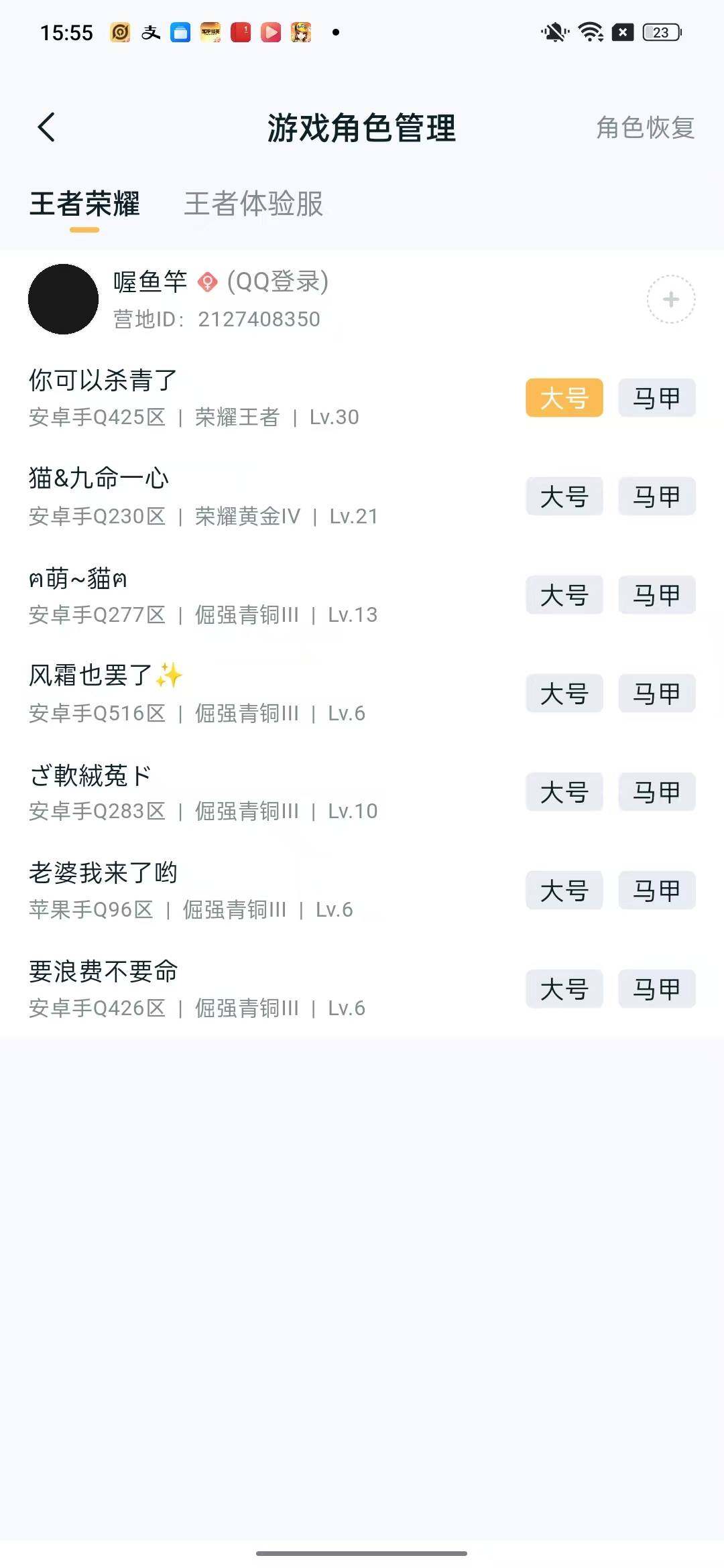724x1568 pixels.
Task: Tap the female gender icon beside 喔鱼竿
Action: coord(208,283)
